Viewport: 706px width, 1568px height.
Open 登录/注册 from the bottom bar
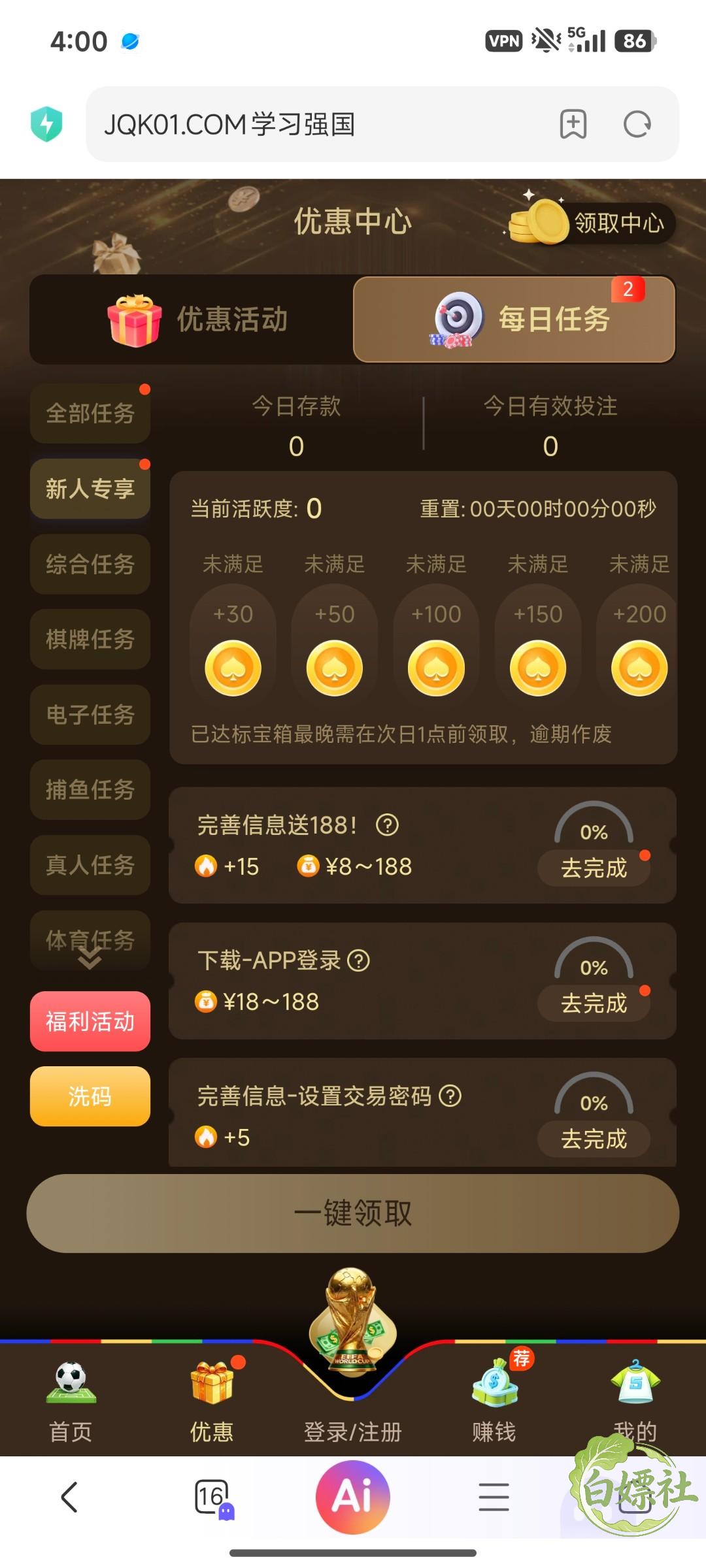coord(353,1431)
